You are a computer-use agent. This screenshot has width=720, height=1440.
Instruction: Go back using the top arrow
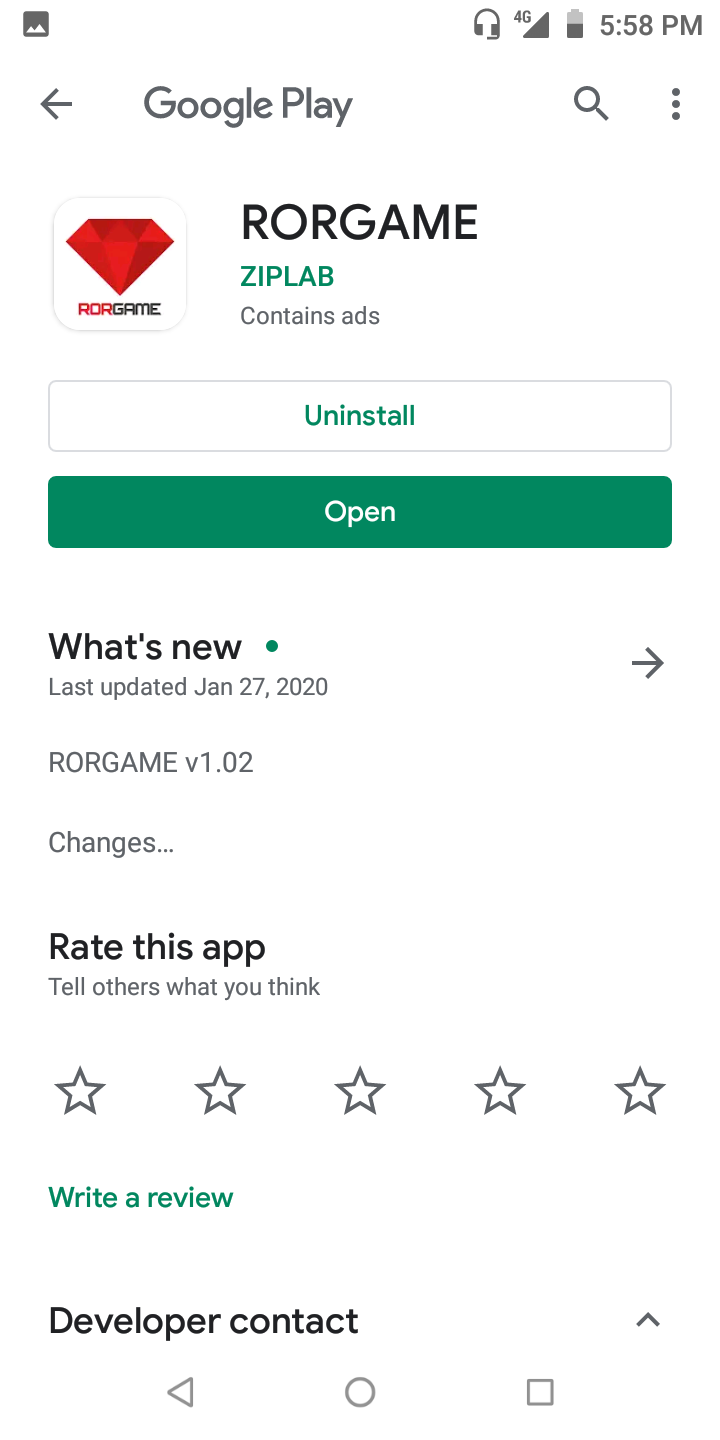pyautogui.click(x=57, y=104)
